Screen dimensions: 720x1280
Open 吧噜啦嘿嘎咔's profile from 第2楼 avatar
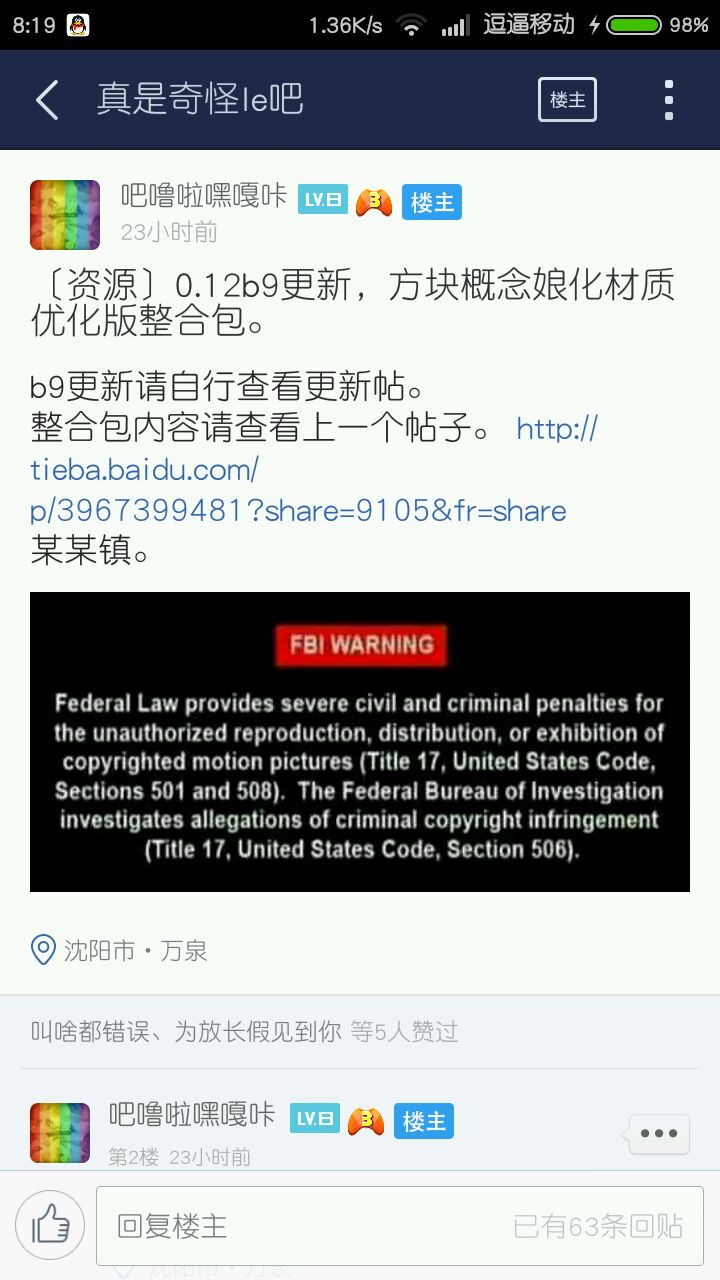(x=60, y=1133)
